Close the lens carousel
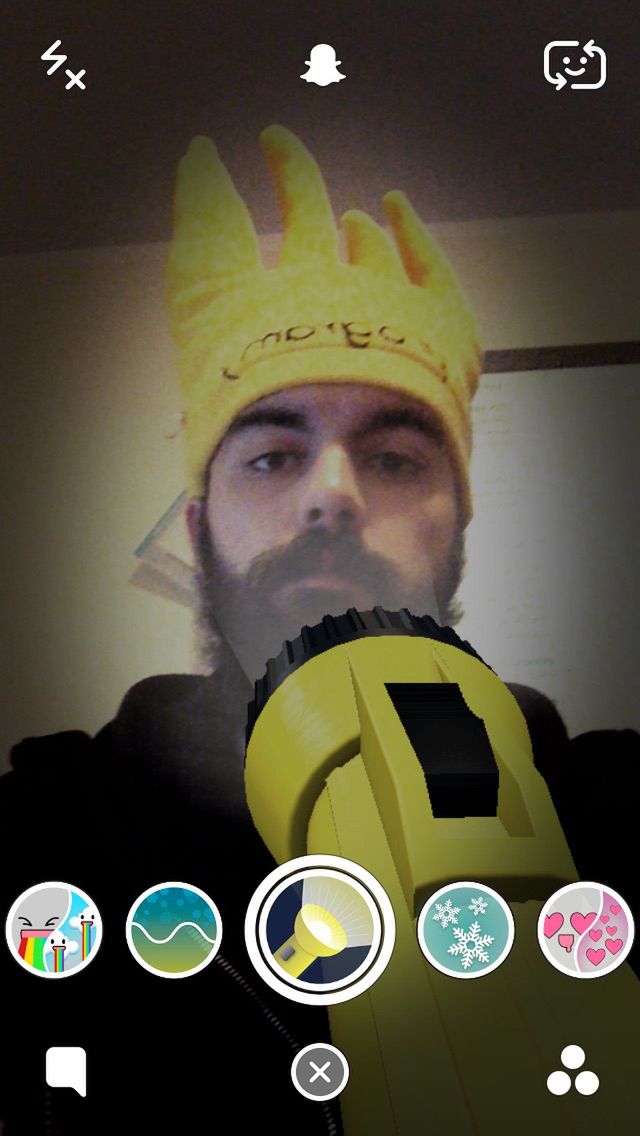This screenshot has height=1136, width=640. click(x=320, y=1072)
